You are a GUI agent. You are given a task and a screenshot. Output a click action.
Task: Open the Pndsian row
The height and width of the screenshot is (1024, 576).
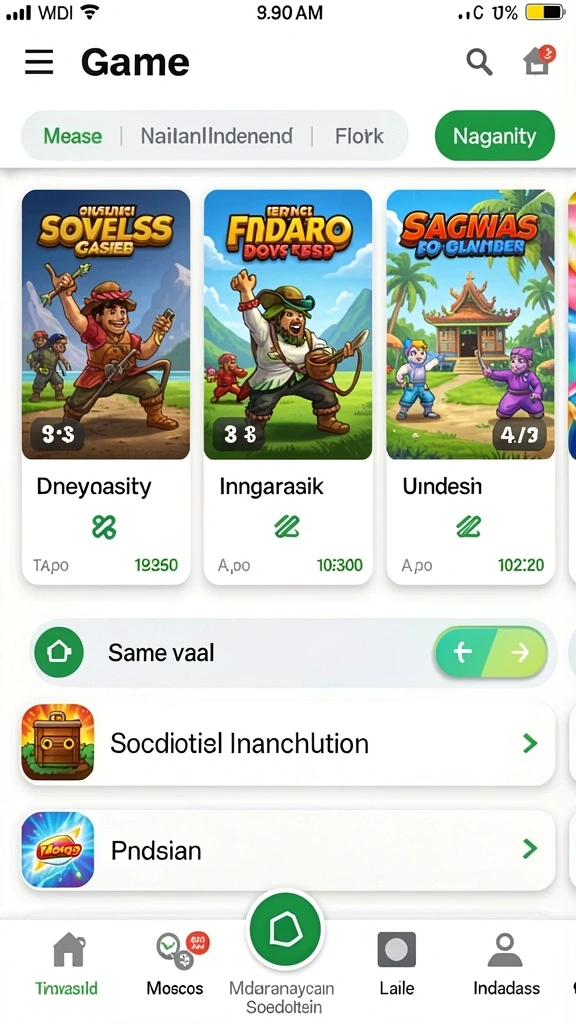(288, 850)
